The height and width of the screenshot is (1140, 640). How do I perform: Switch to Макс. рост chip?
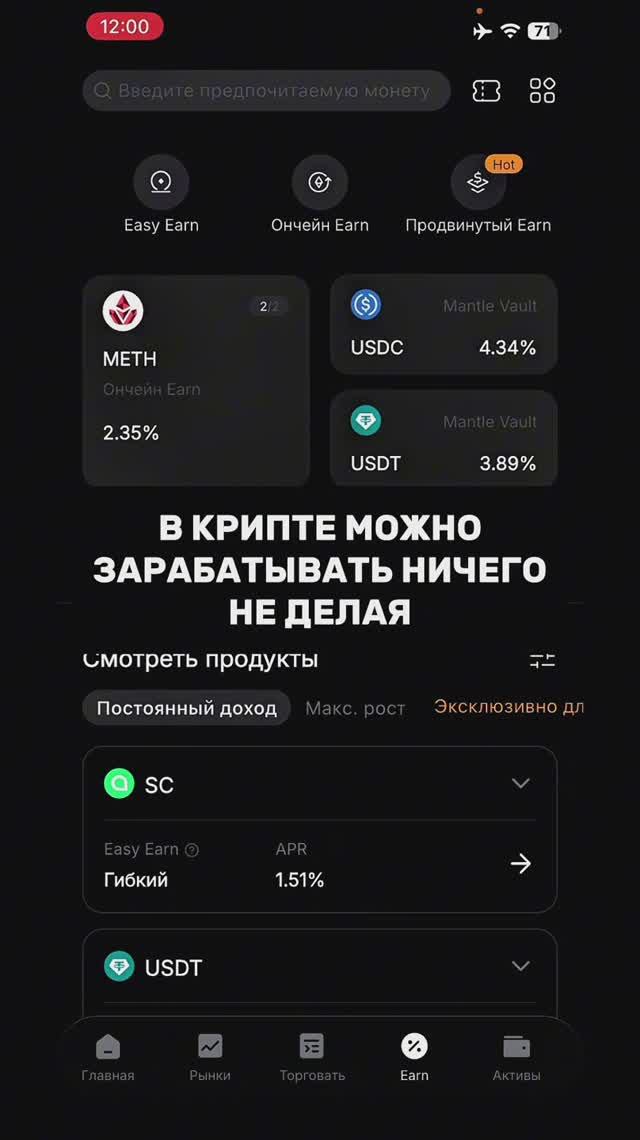coord(355,708)
